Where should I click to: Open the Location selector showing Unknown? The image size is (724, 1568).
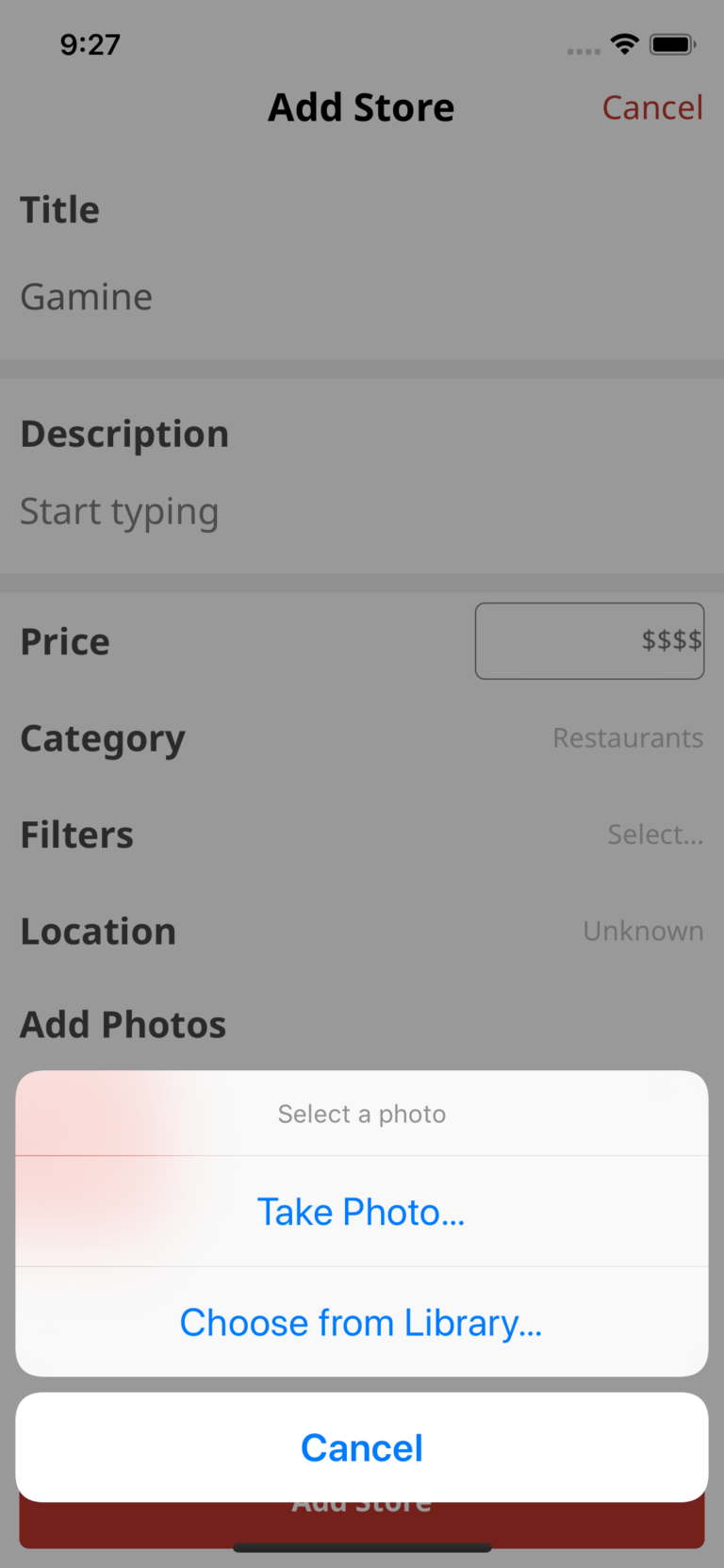[643, 931]
